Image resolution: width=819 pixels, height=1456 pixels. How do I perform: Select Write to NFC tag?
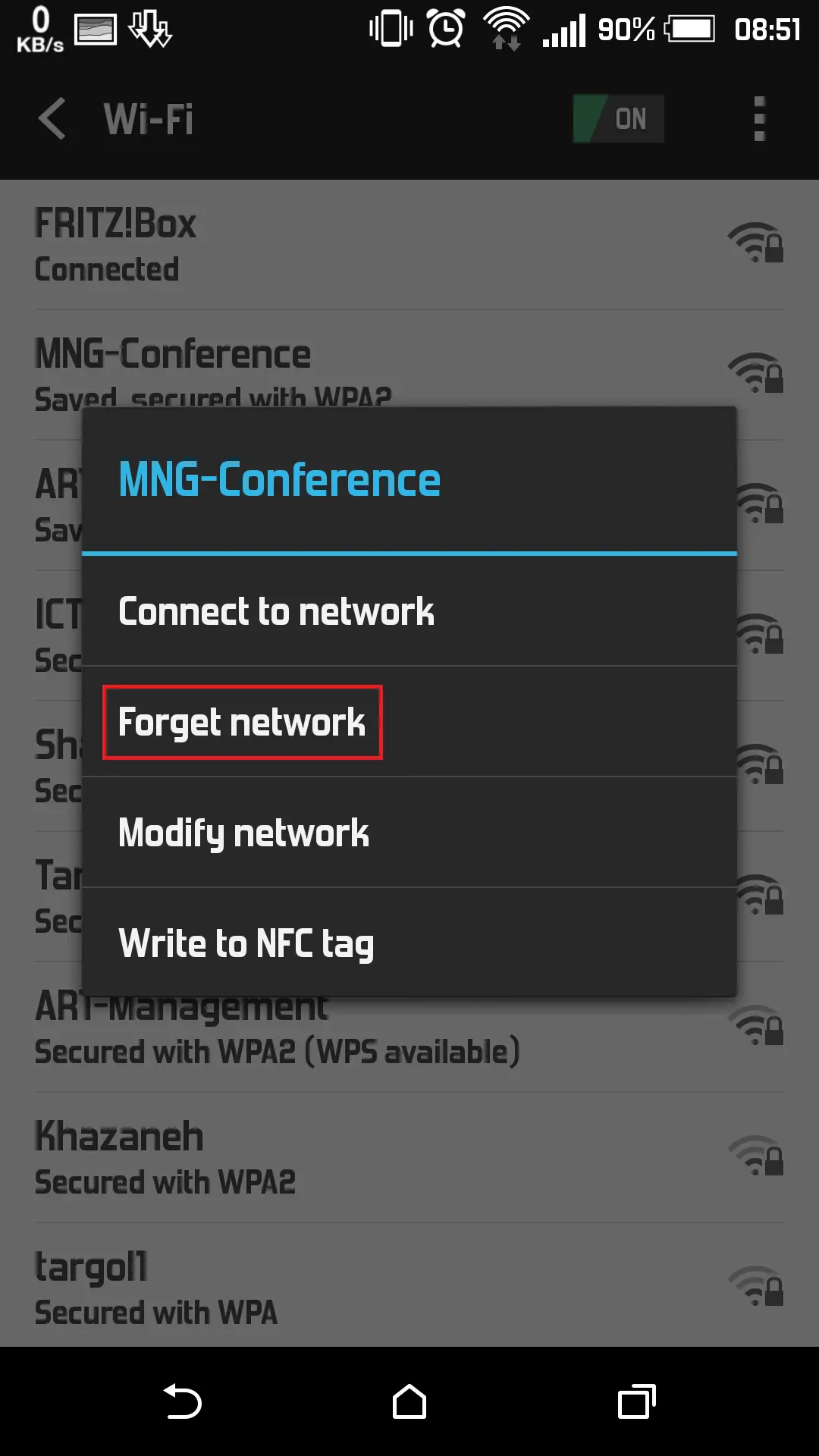pos(246,943)
